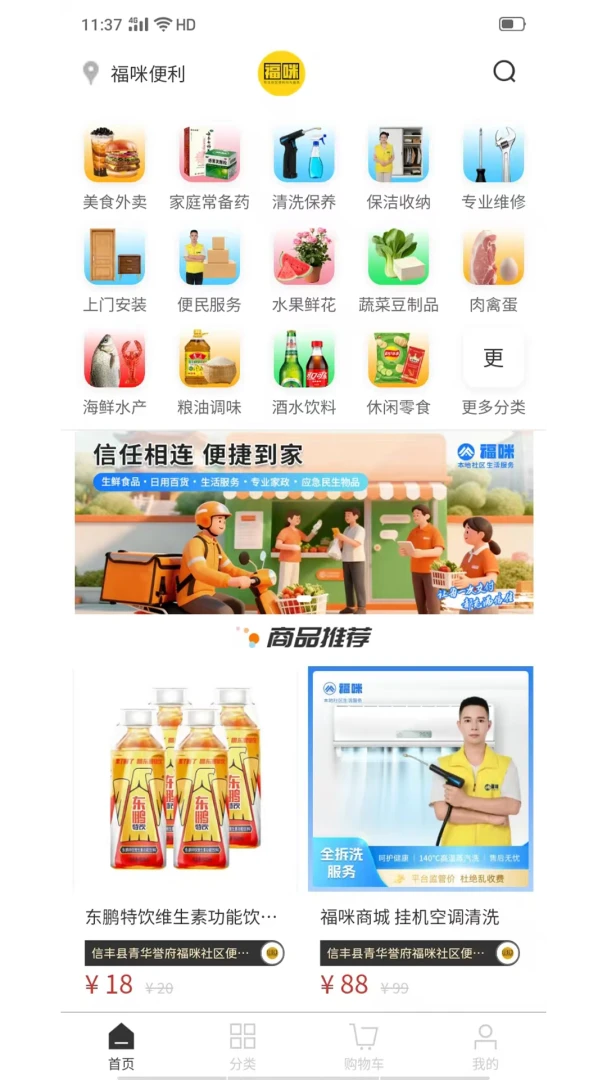This screenshot has width=607, height=1080.
Task: Open the 上门安装 category
Action: [x=114, y=271]
